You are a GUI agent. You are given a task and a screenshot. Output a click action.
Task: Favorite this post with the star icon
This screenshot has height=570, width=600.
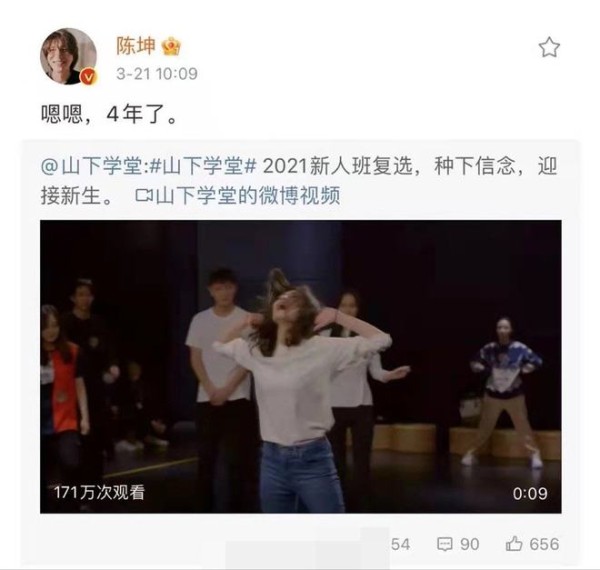pos(549,48)
